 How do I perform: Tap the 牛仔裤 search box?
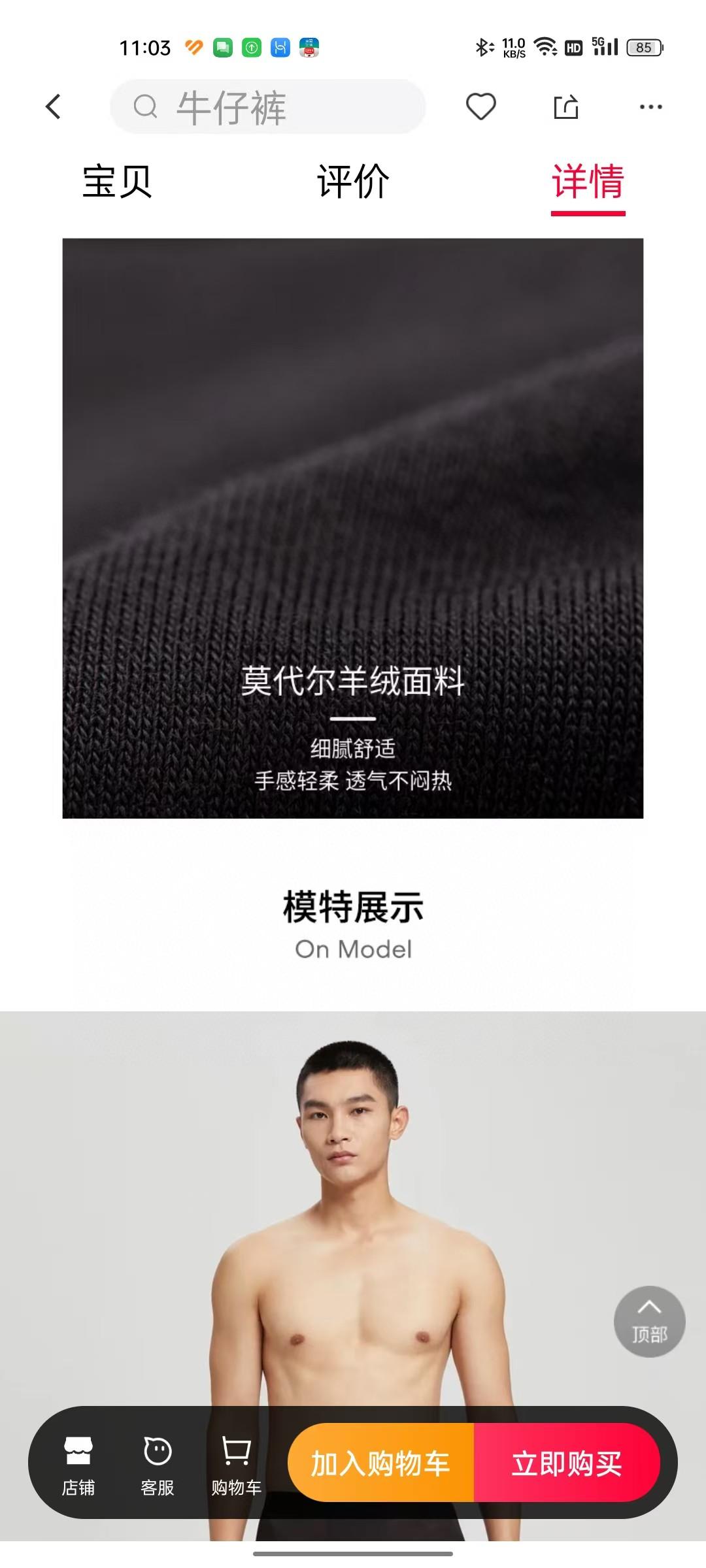tap(268, 106)
